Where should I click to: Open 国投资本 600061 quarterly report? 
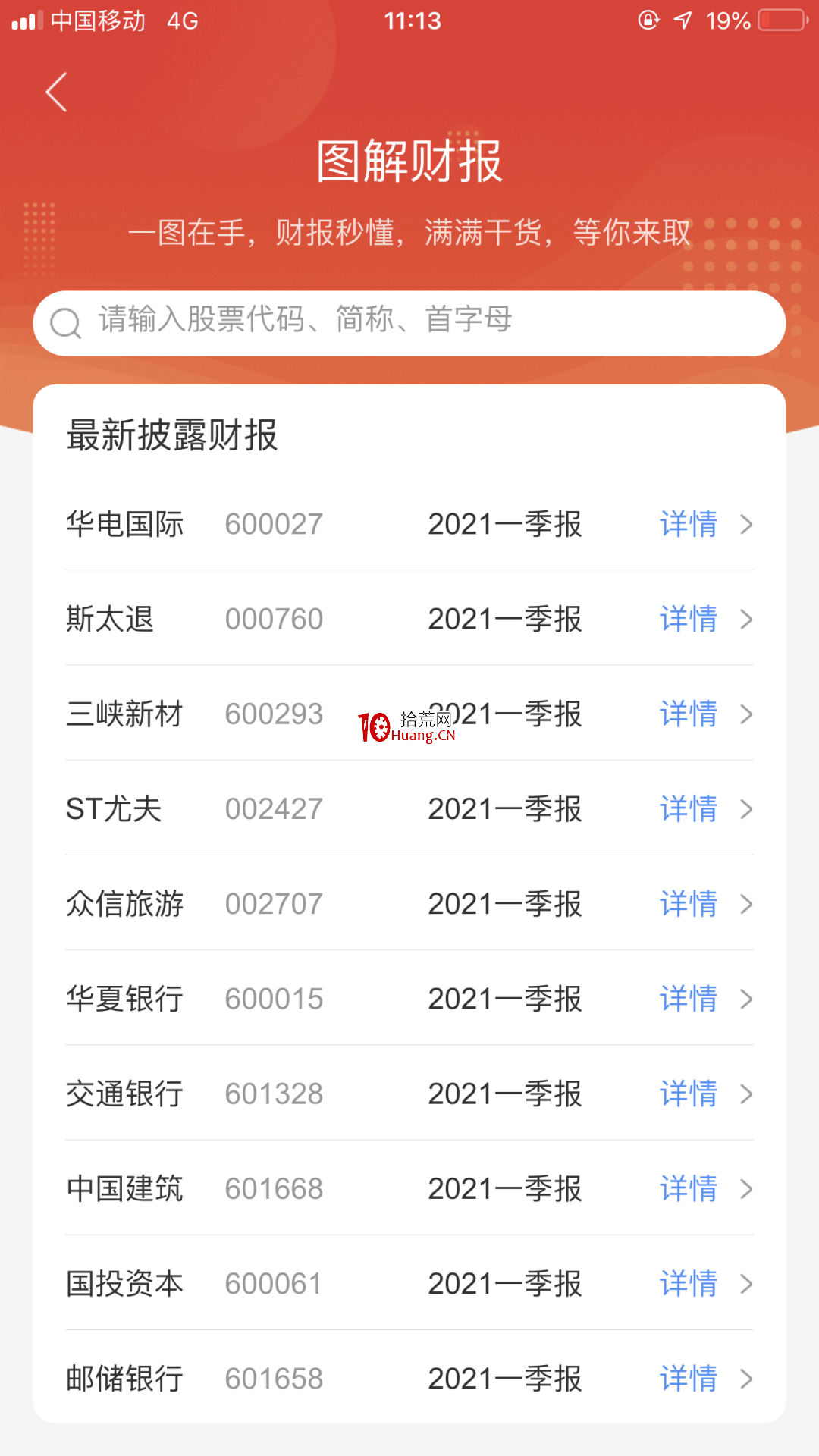409,1283
